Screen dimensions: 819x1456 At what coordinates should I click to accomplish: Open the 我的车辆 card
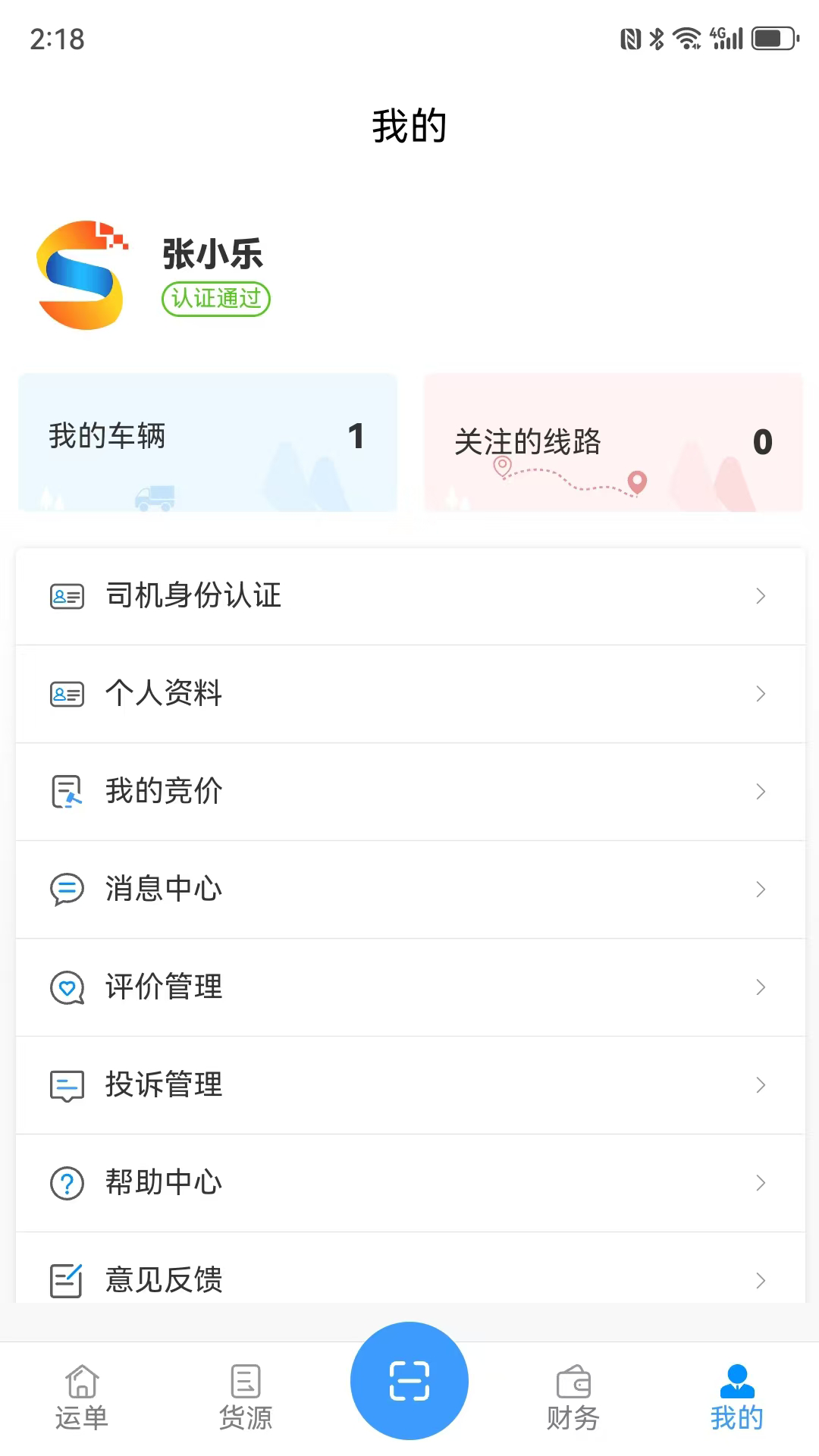pos(207,441)
